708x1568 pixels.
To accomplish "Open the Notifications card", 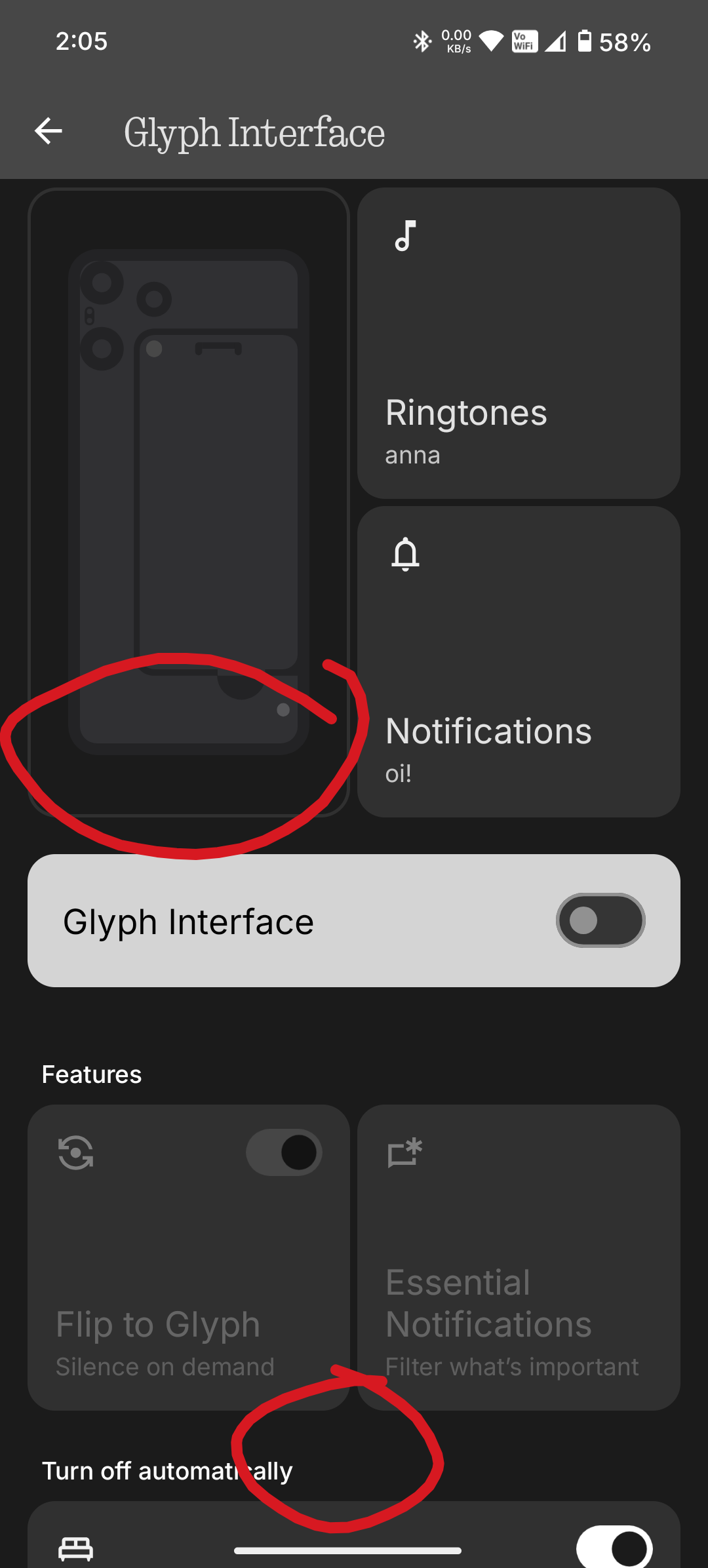I will [518, 661].
